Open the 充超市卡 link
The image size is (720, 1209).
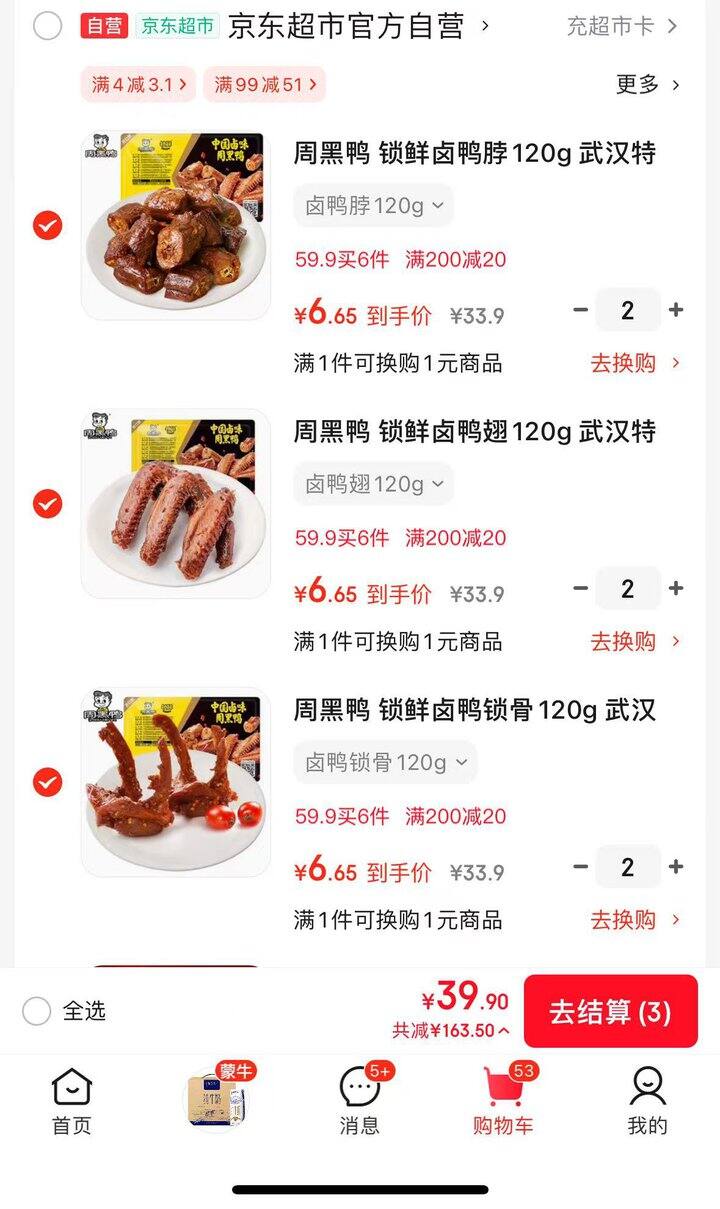click(x=621, y=27)
